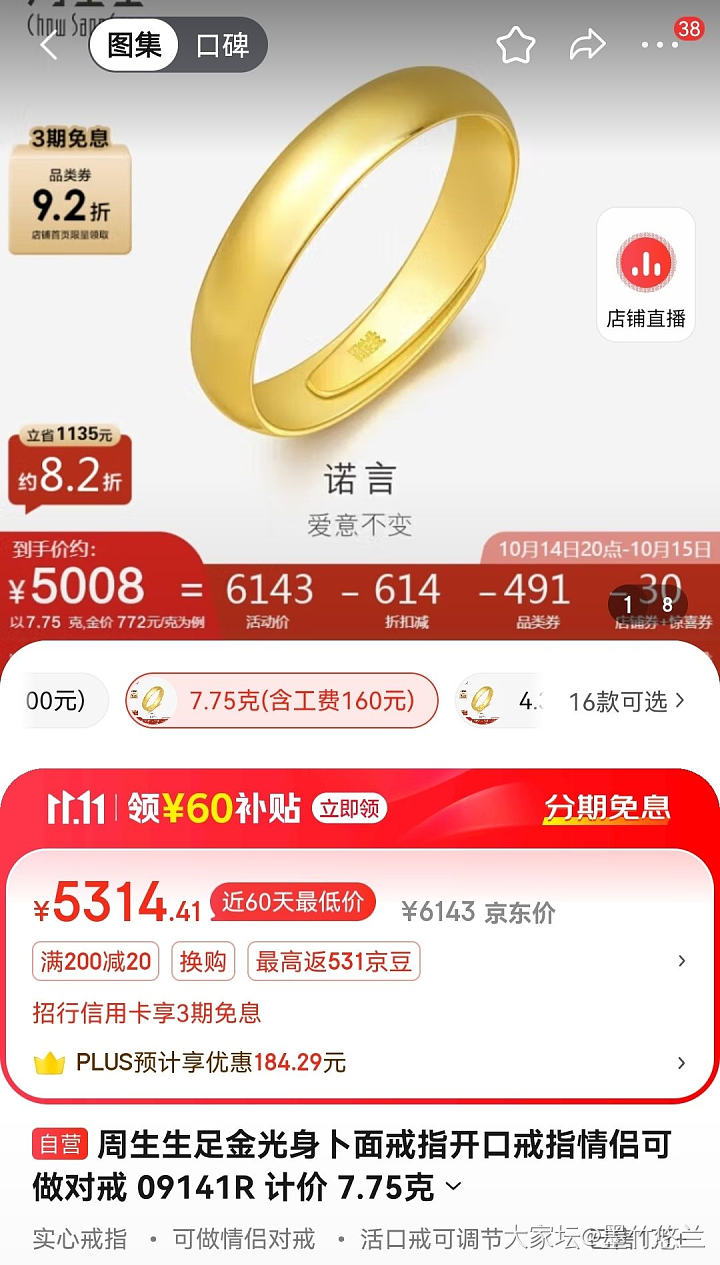
Task: Expand the product title dropdown arrow
Action: (x=453, y=1187)
